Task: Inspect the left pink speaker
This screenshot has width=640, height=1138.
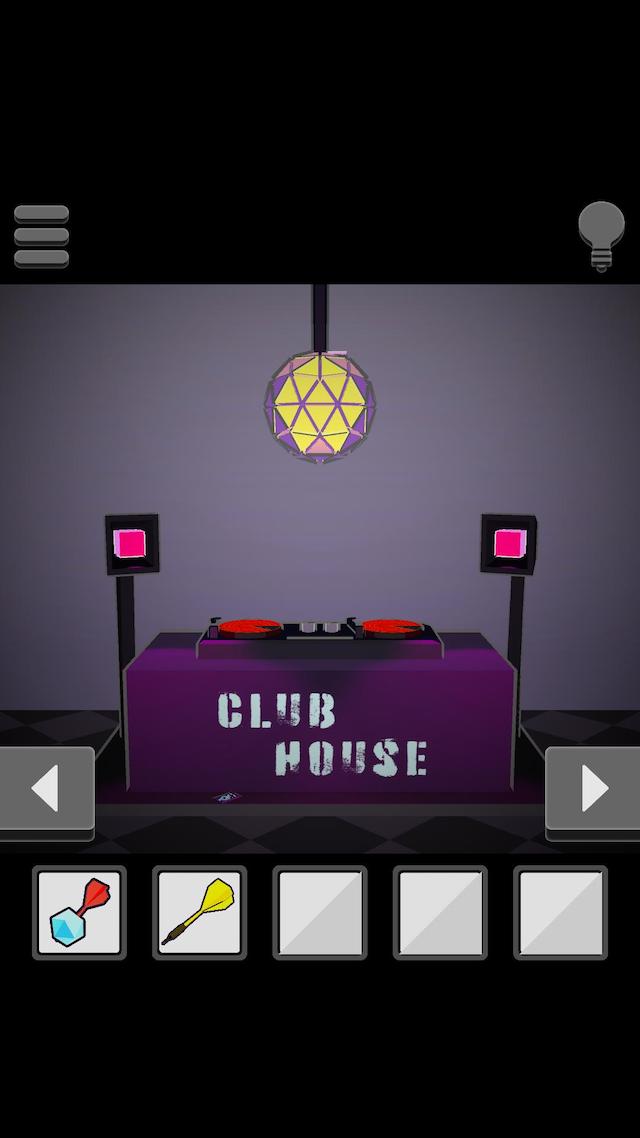Action: (x=131, y=544)
